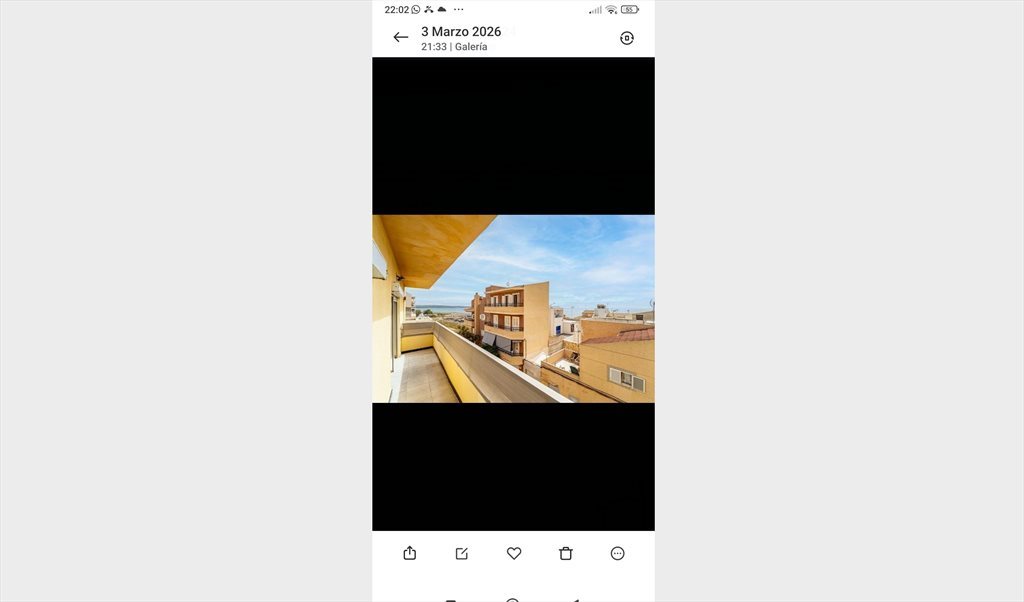Delete this photo

click(x=566, y=553)
